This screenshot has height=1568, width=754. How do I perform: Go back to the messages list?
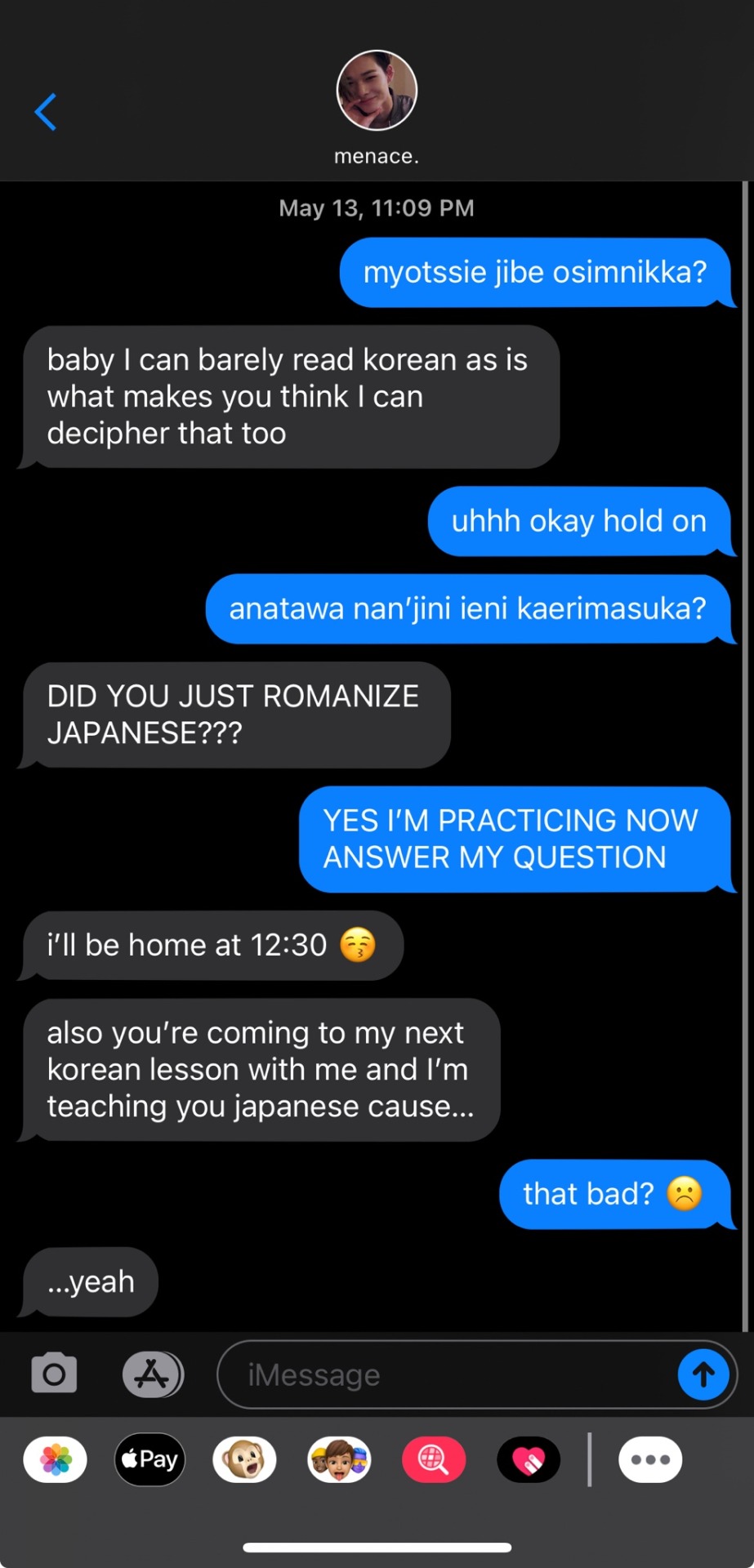pos(46,112)
